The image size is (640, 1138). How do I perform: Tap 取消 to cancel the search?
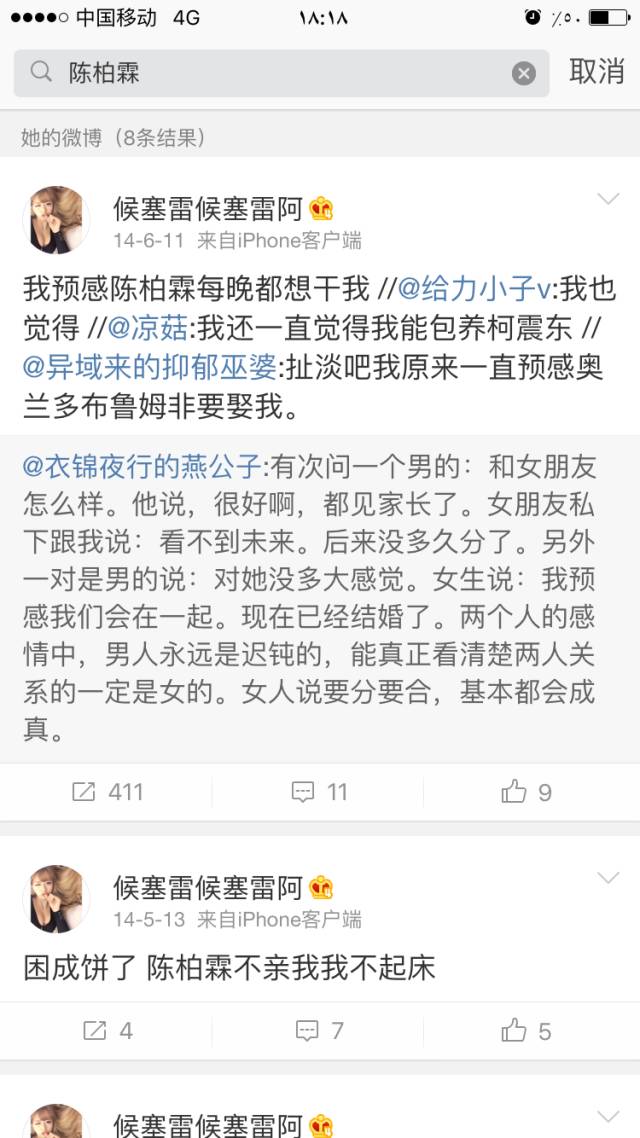596,72
